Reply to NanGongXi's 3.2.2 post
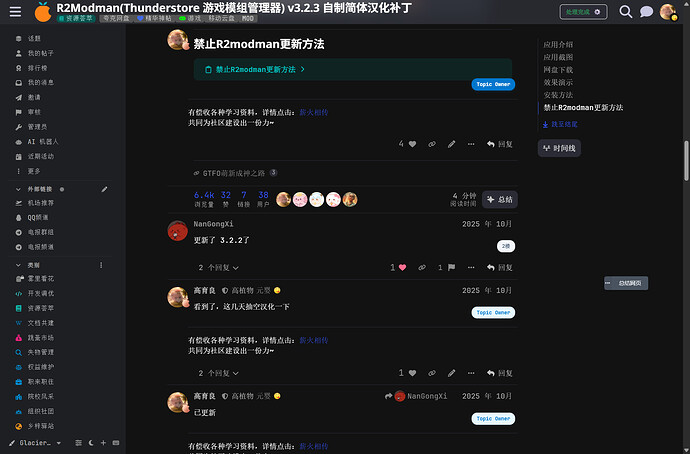Screen dimensions: 690x454 500,268
